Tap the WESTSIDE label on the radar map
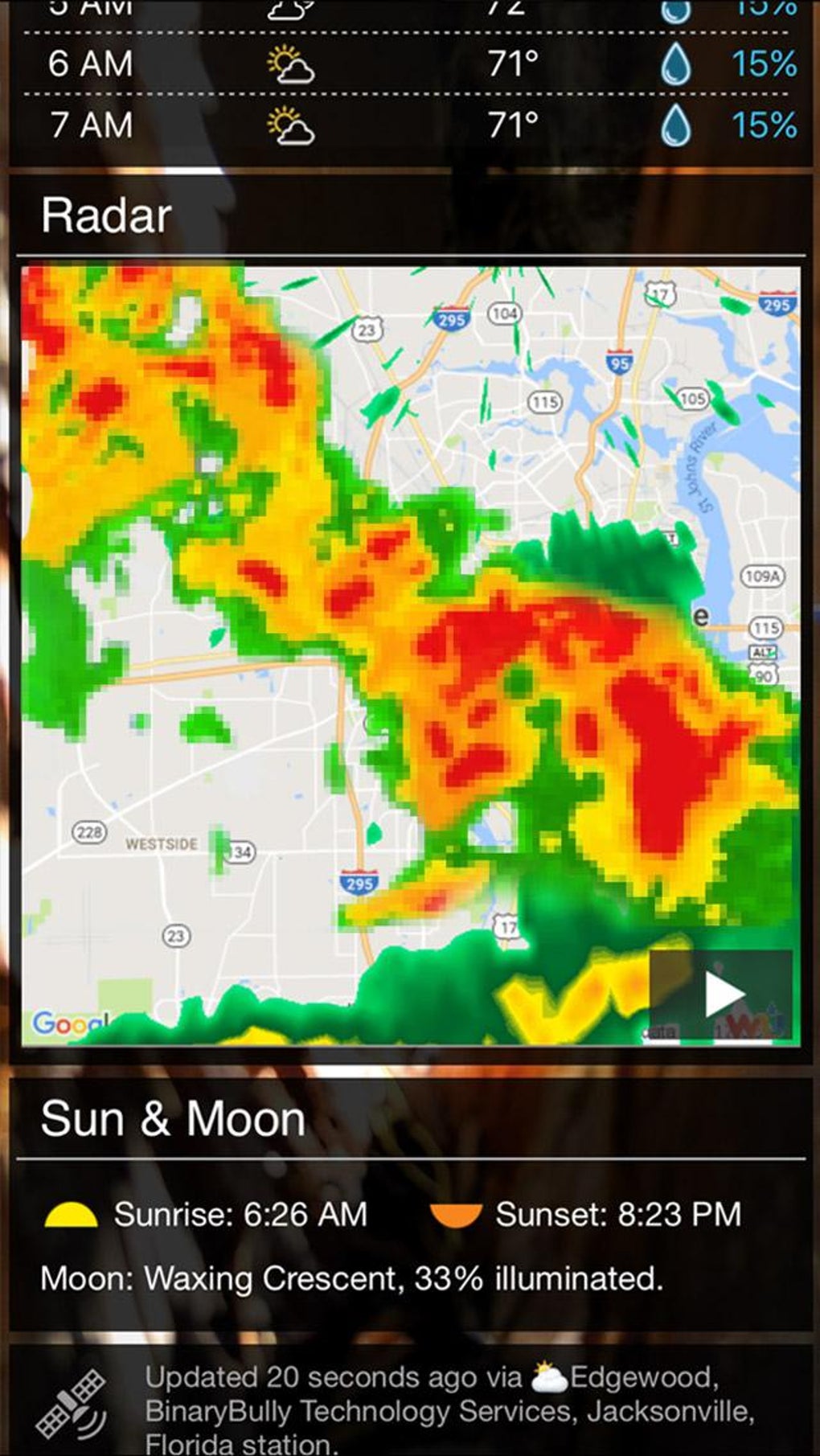820x1456 pixels. (x=162, y=843)
